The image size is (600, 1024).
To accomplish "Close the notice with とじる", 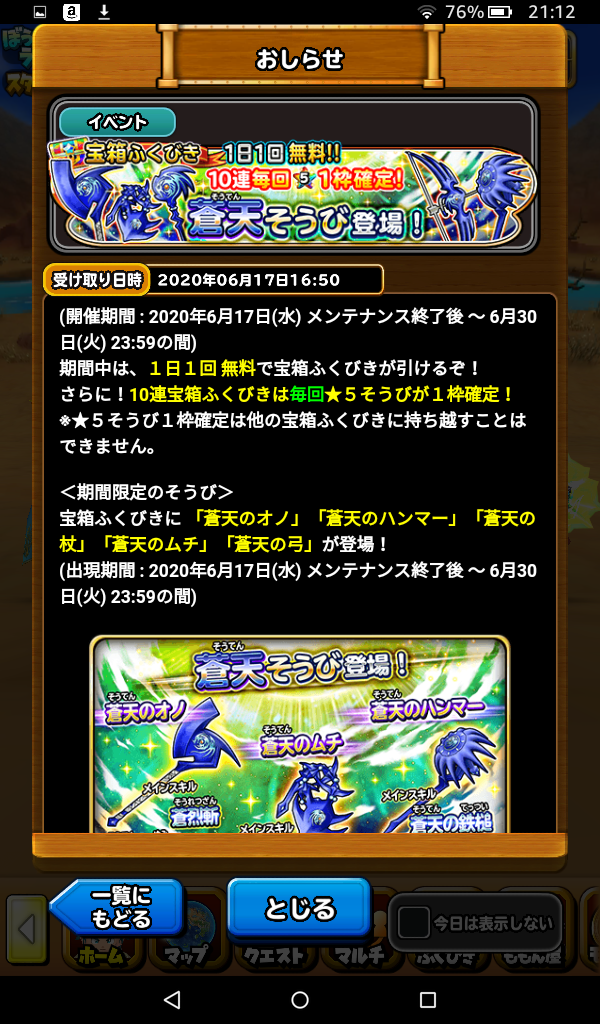I will 299,908.
